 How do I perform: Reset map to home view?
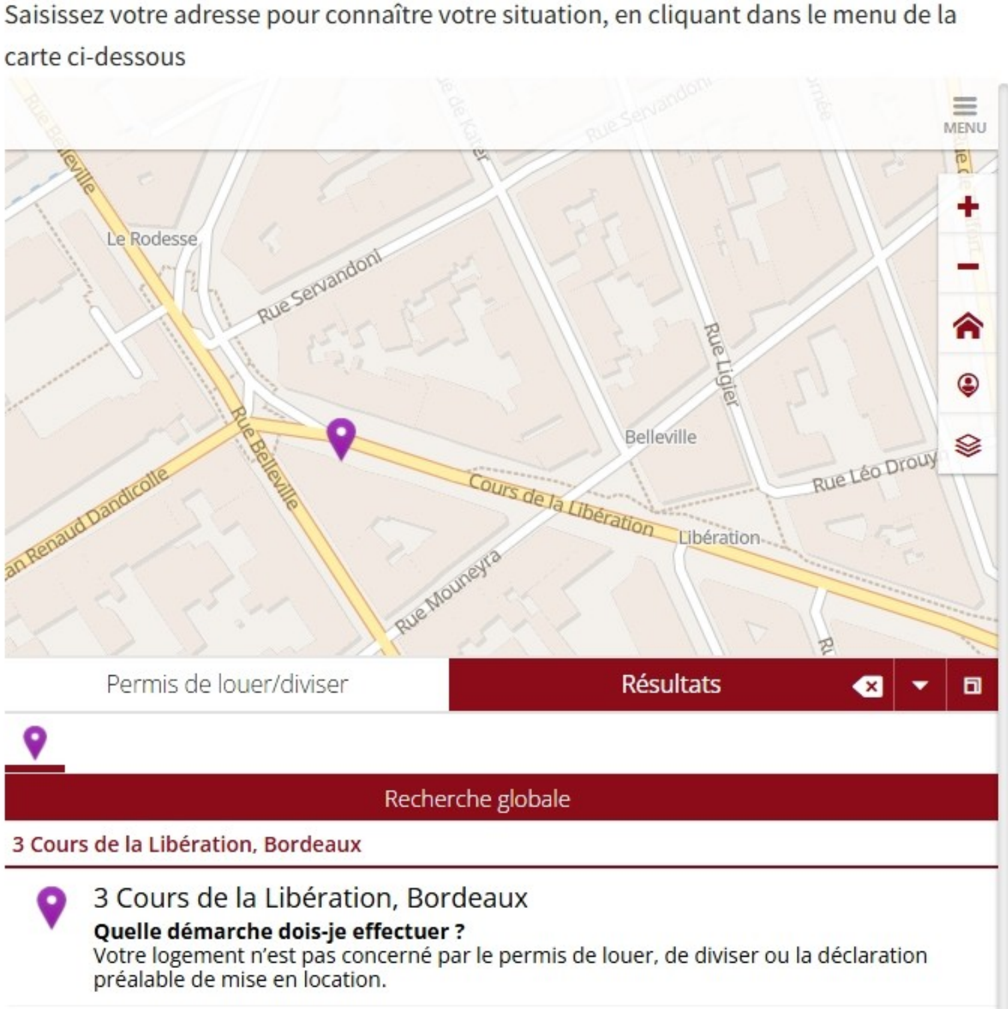967,326
